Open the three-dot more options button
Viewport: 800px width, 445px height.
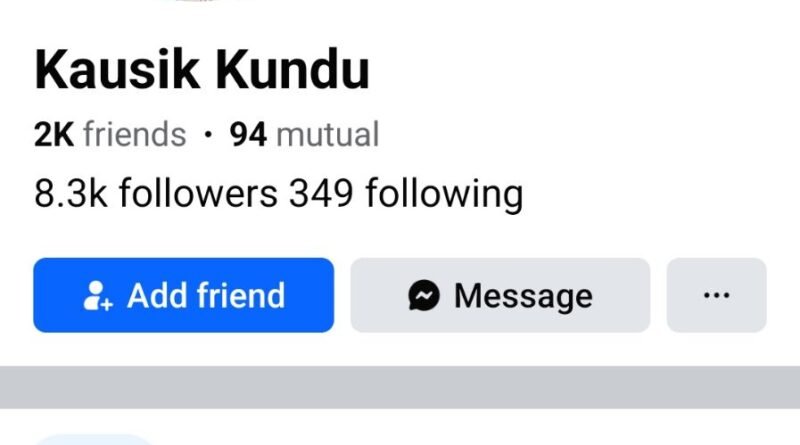pos(716,295)
